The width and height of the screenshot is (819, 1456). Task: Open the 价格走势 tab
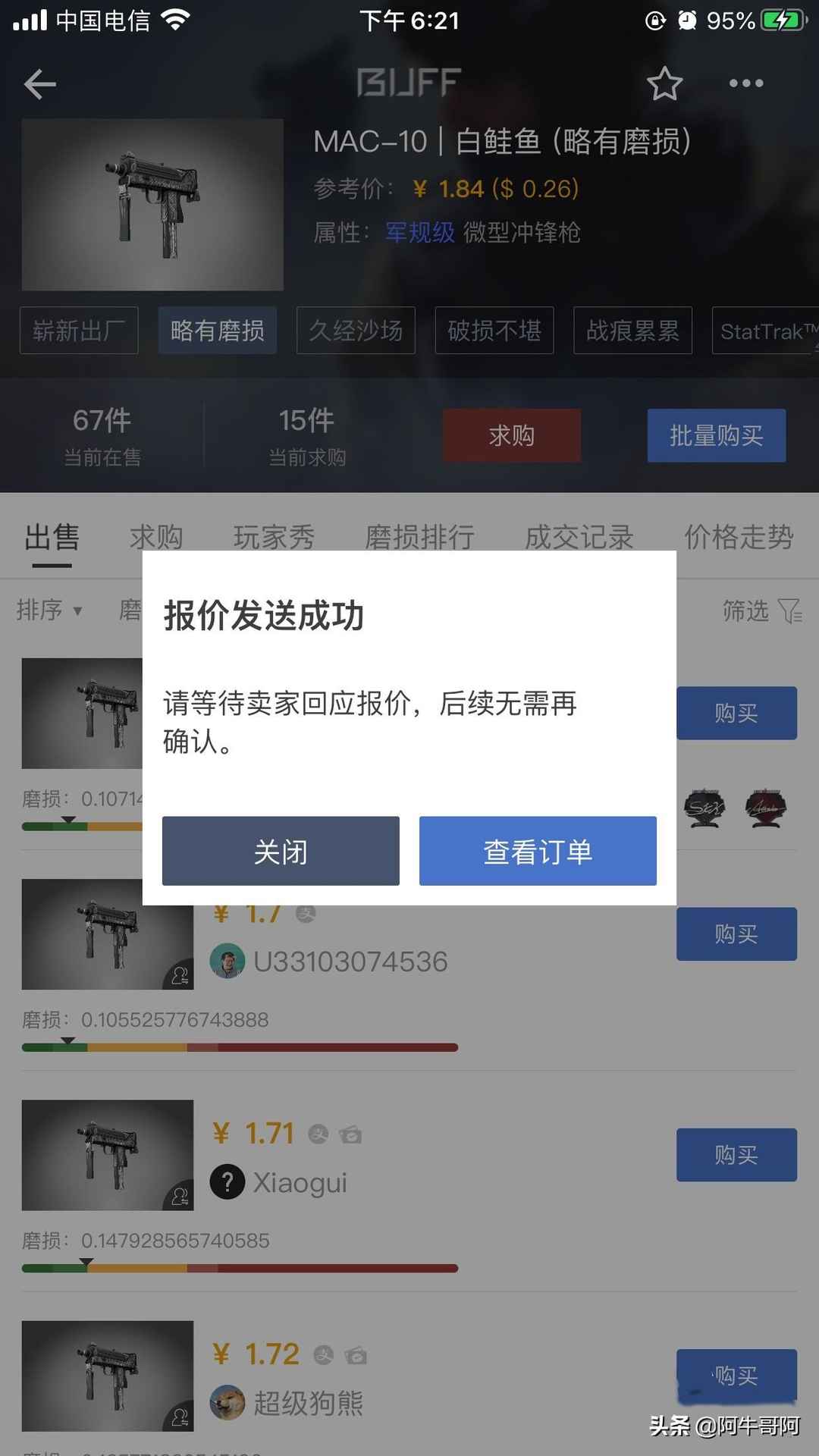click(739, 537)
